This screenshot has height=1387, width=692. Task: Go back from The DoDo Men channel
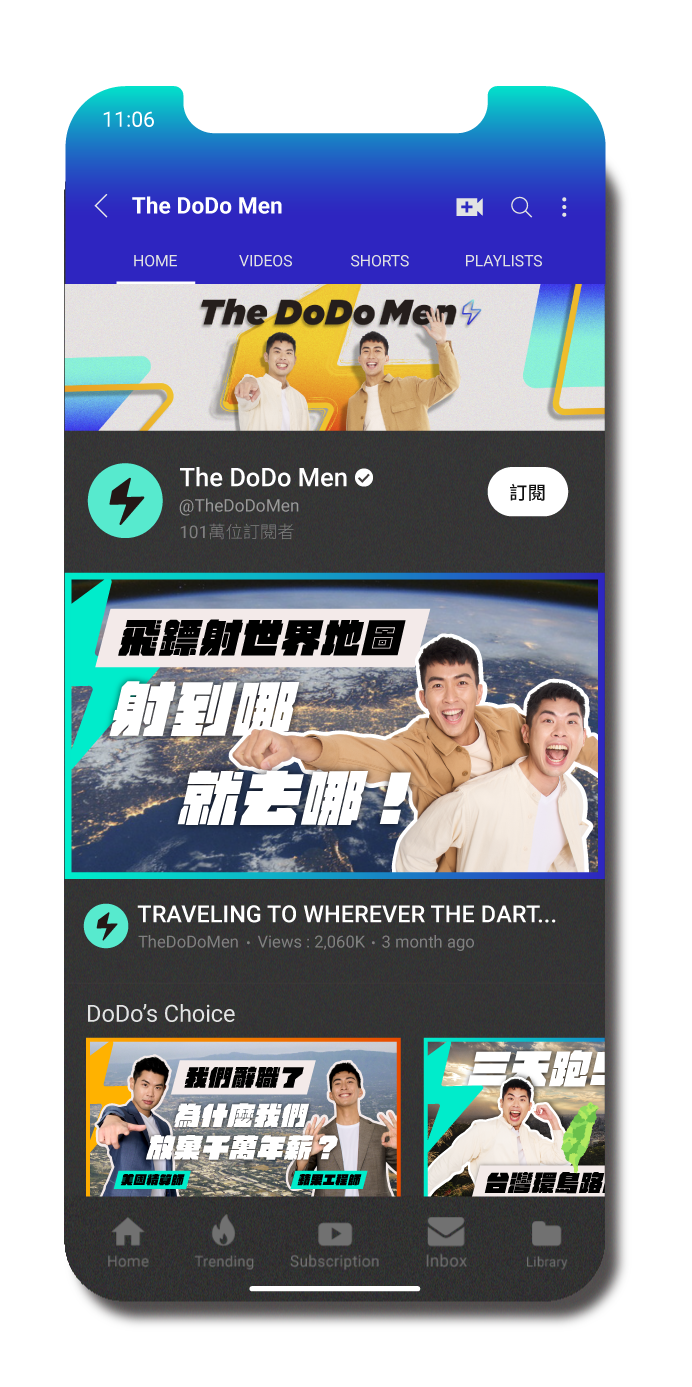pyautogui.click(x=101, y=207)
